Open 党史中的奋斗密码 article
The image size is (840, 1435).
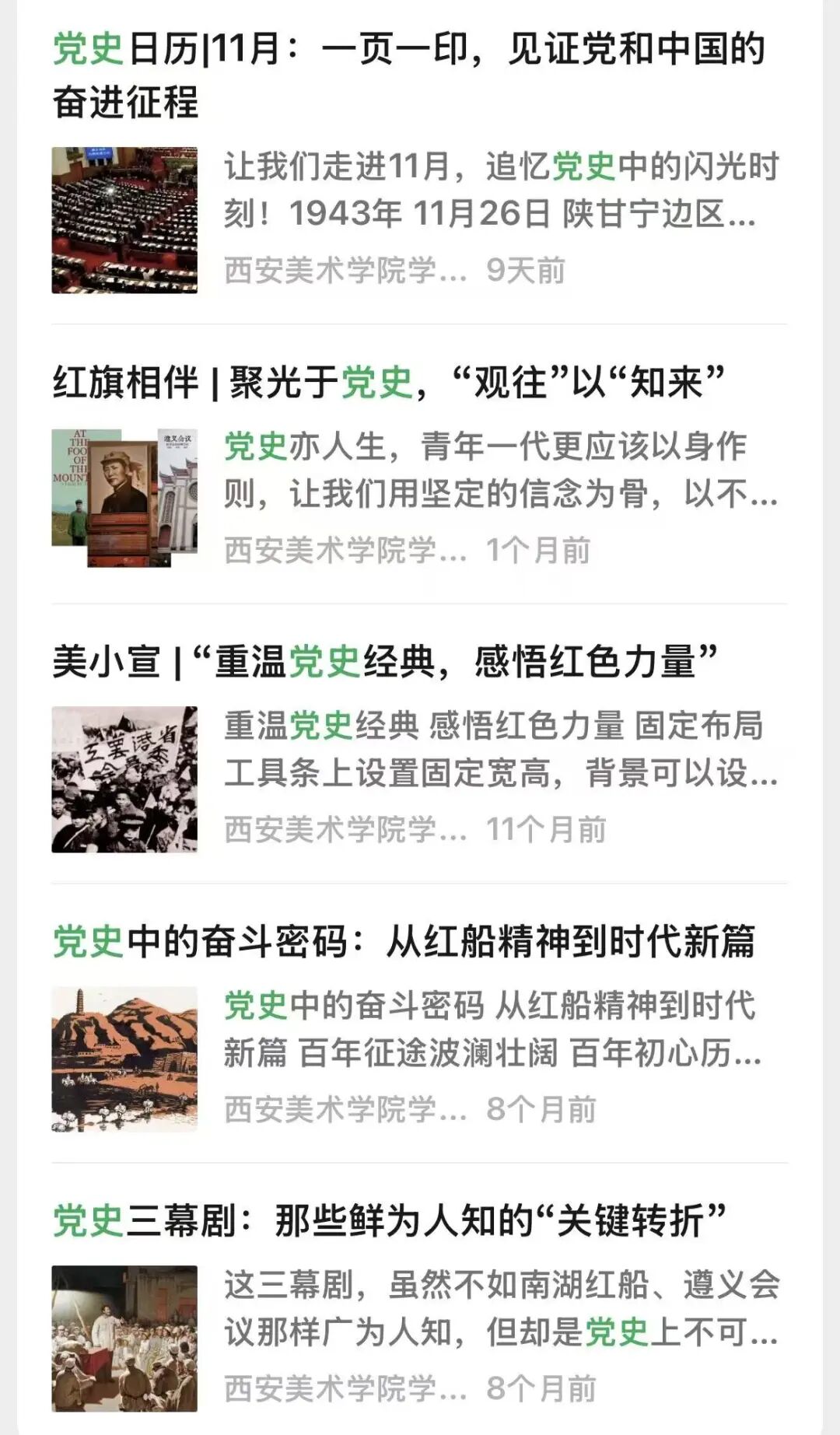(404, 942)
